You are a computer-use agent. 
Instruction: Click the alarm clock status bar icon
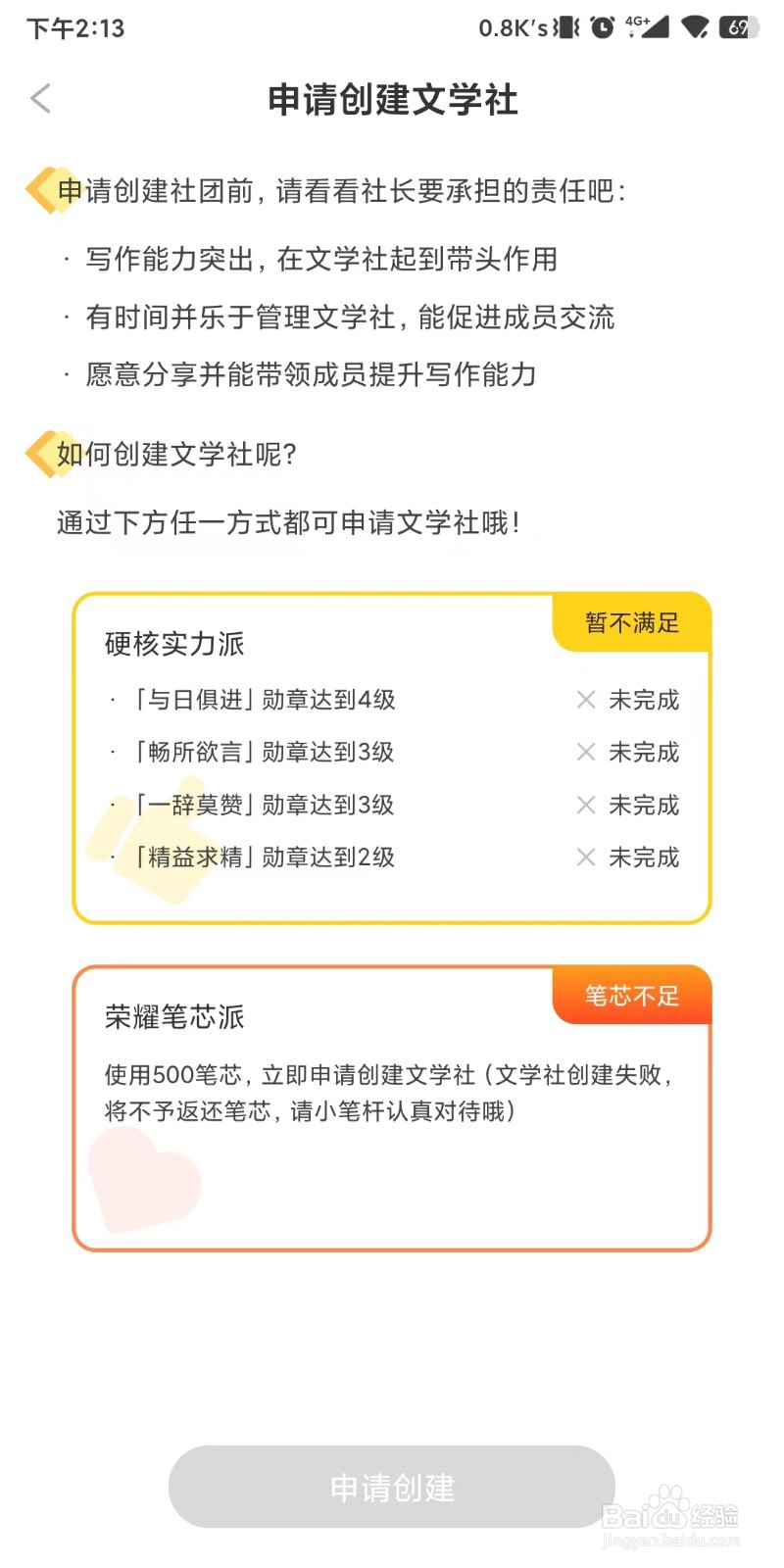coord(601,29)
